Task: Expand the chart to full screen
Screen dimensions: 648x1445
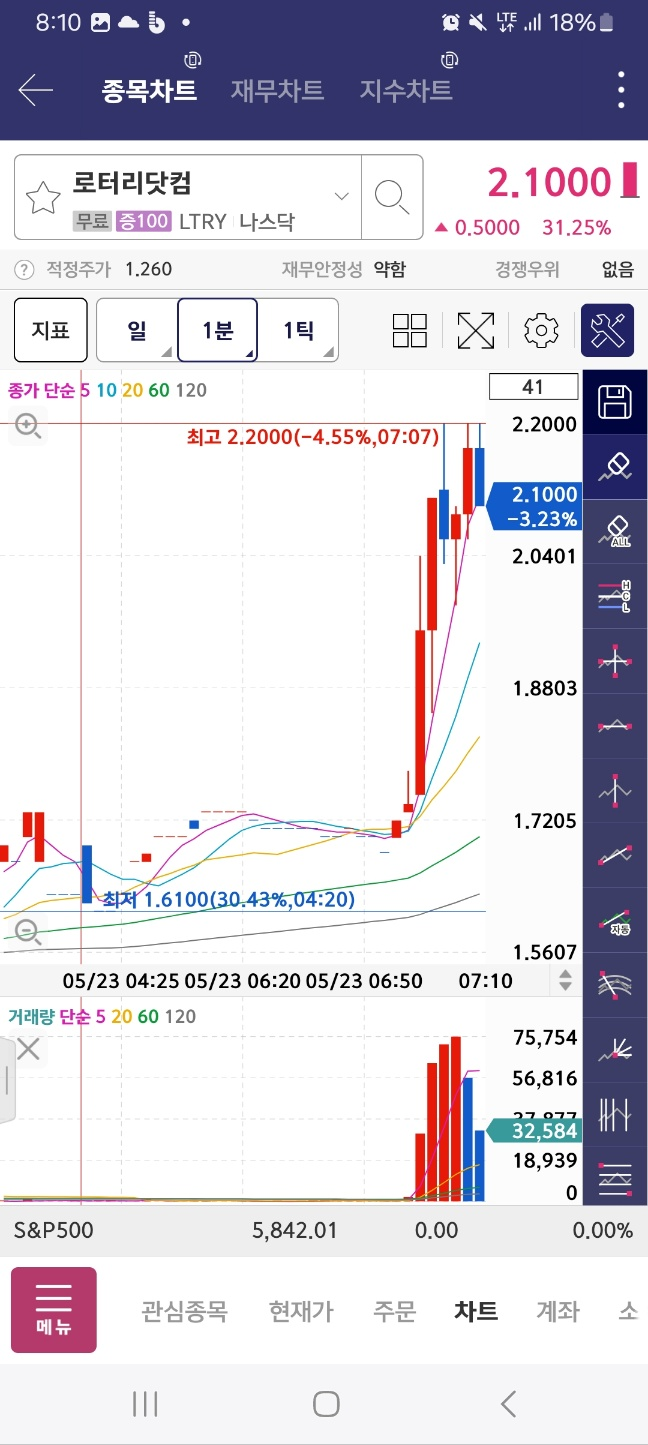Action: [x=476, y=330]
